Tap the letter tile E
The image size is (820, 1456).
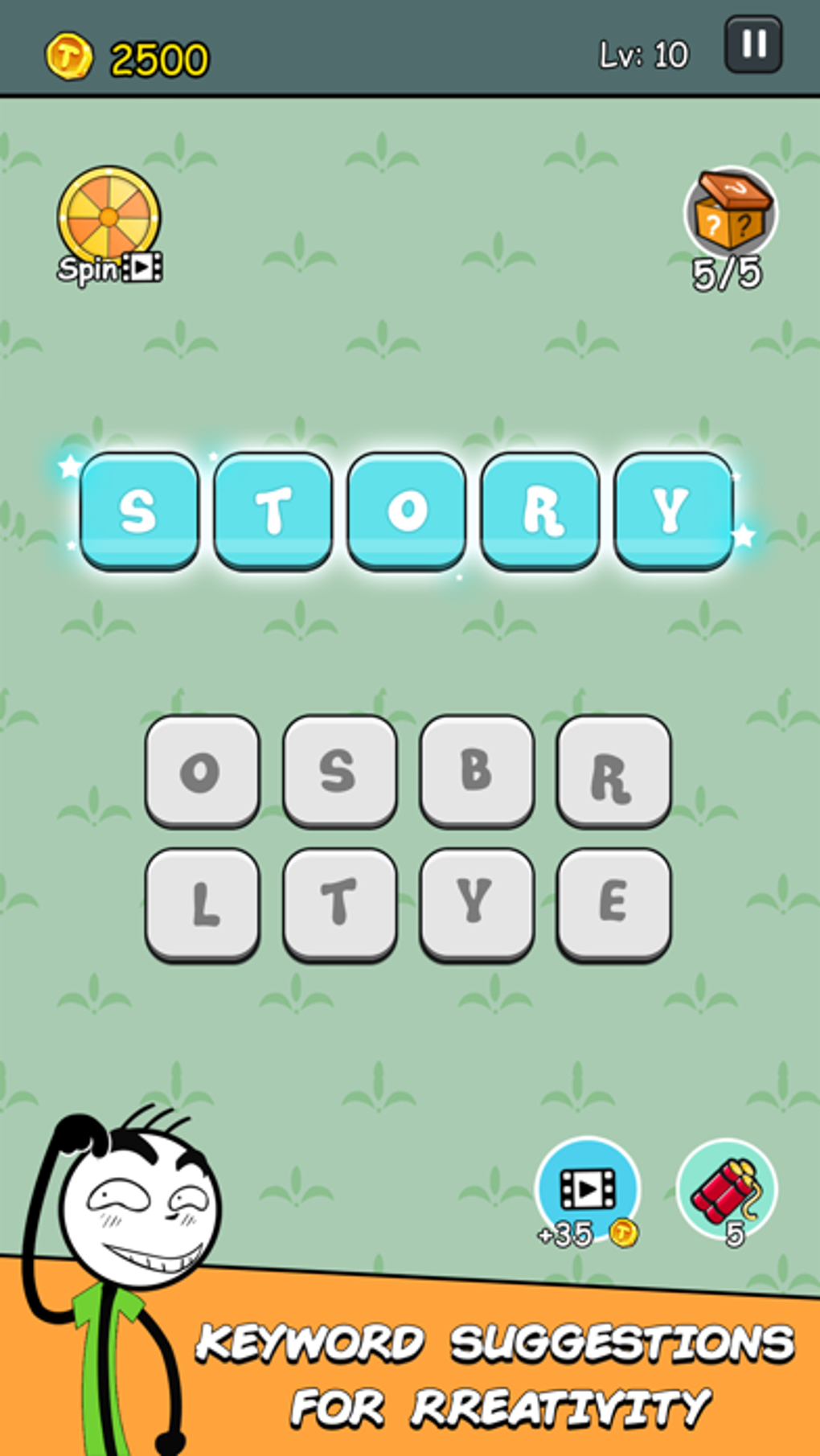(x=613, y=900)
